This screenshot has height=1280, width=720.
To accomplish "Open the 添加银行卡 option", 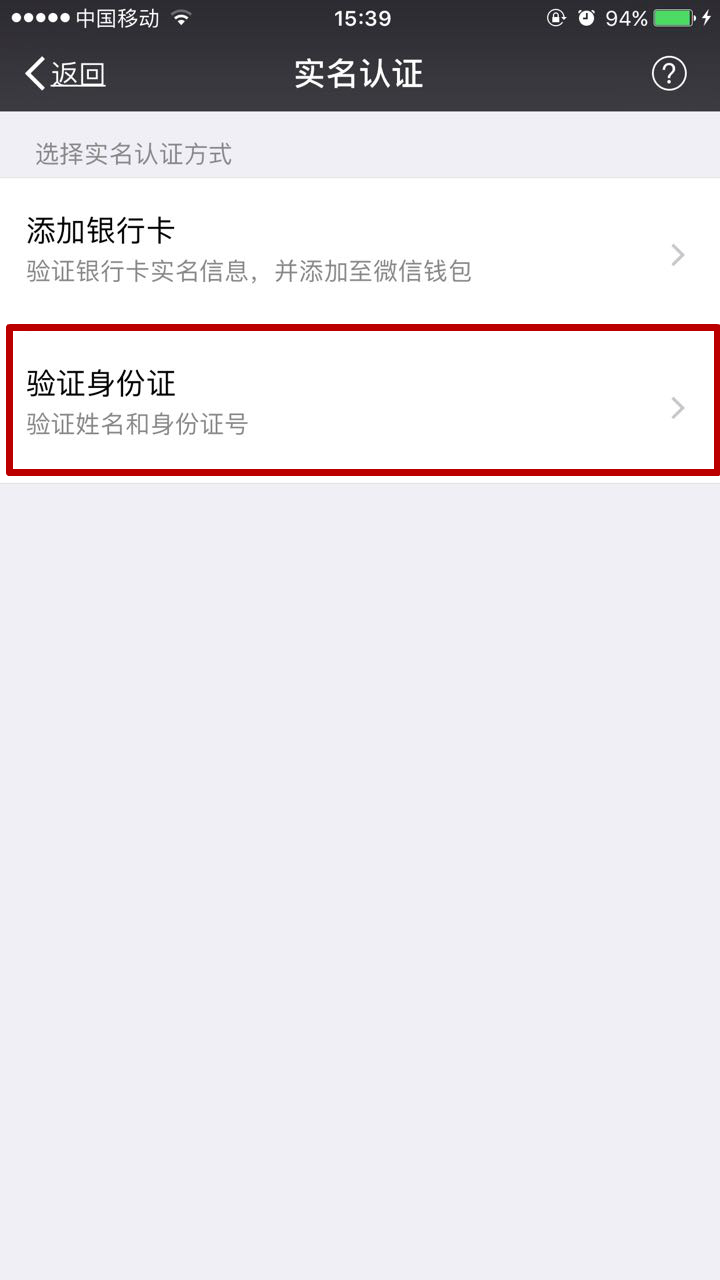I will coord(360,251).
